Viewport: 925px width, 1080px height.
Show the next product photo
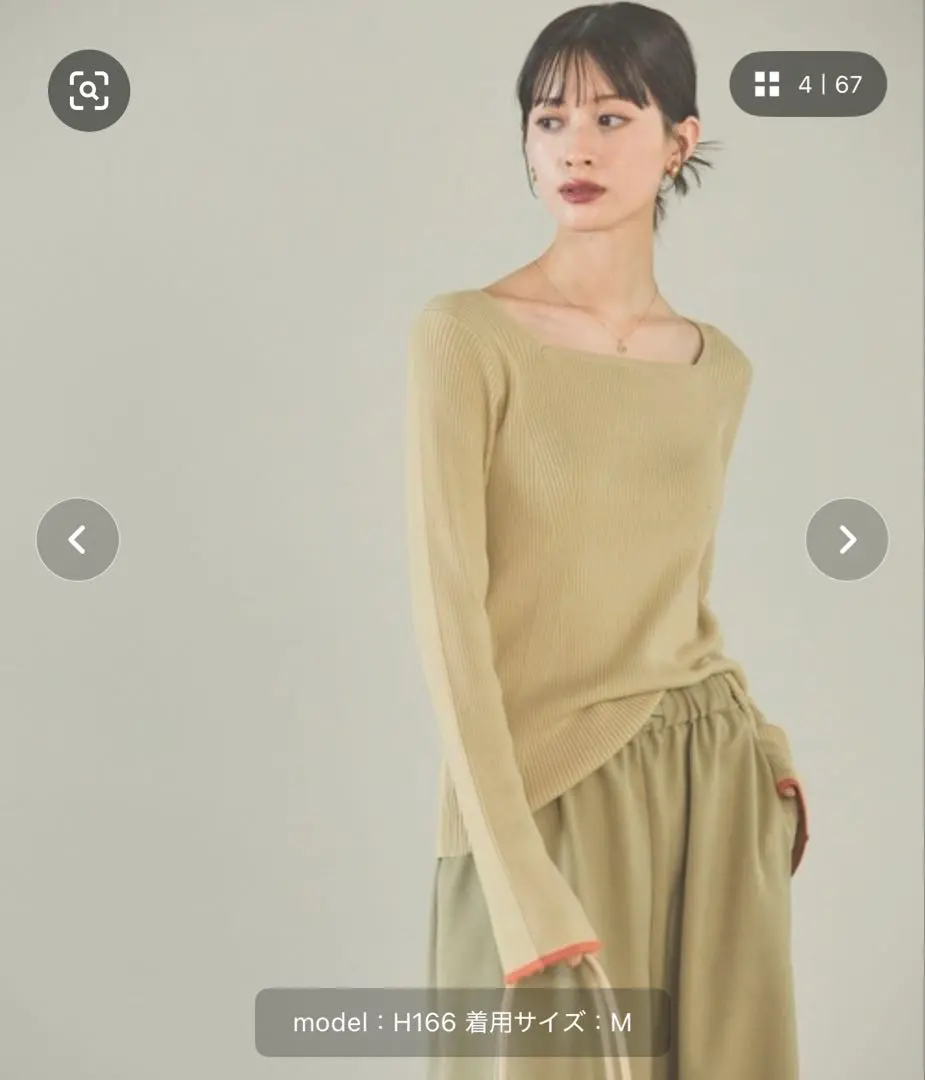point(847,540)
